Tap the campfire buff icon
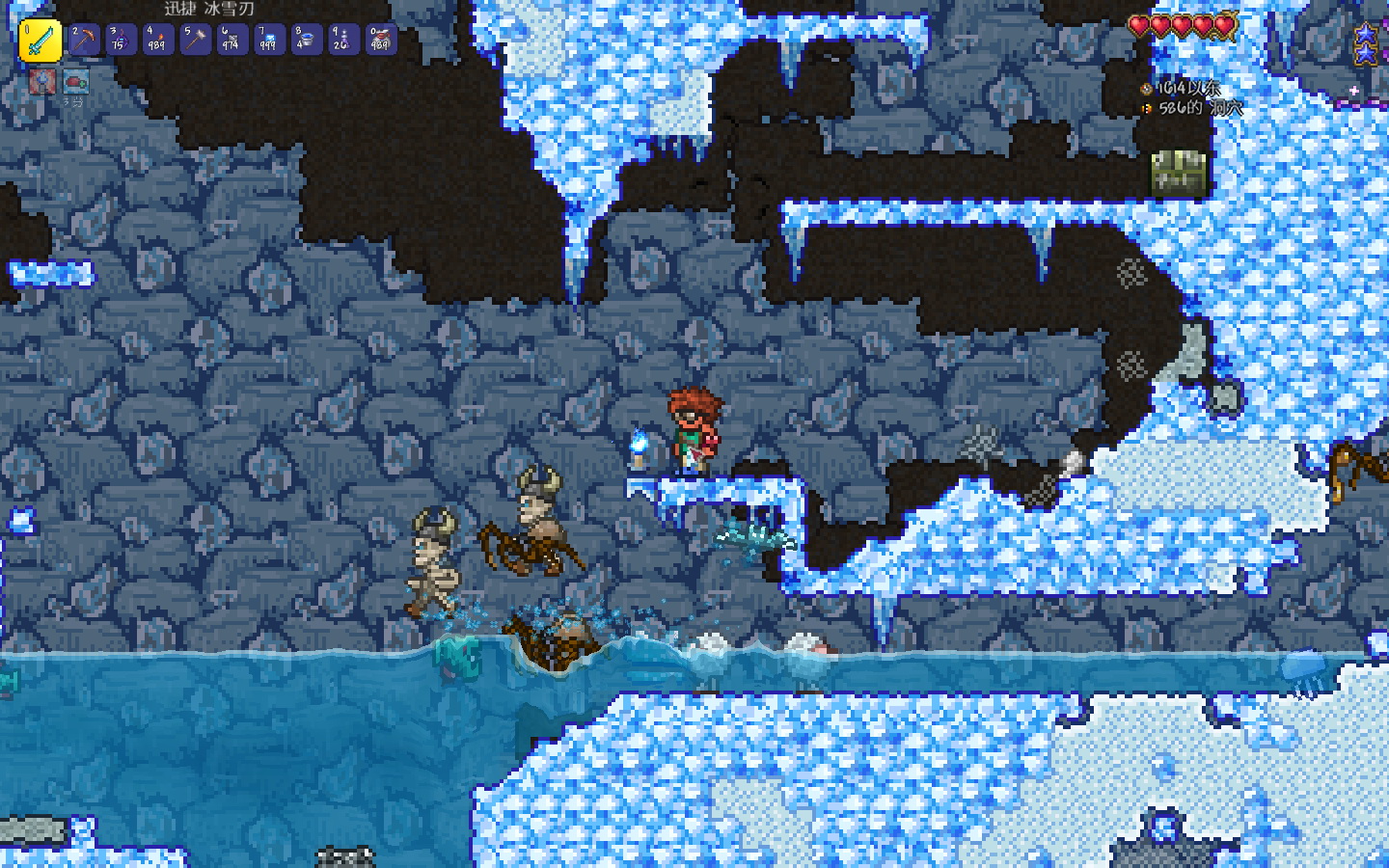The image size is (1389, 868). coord(41,81)
